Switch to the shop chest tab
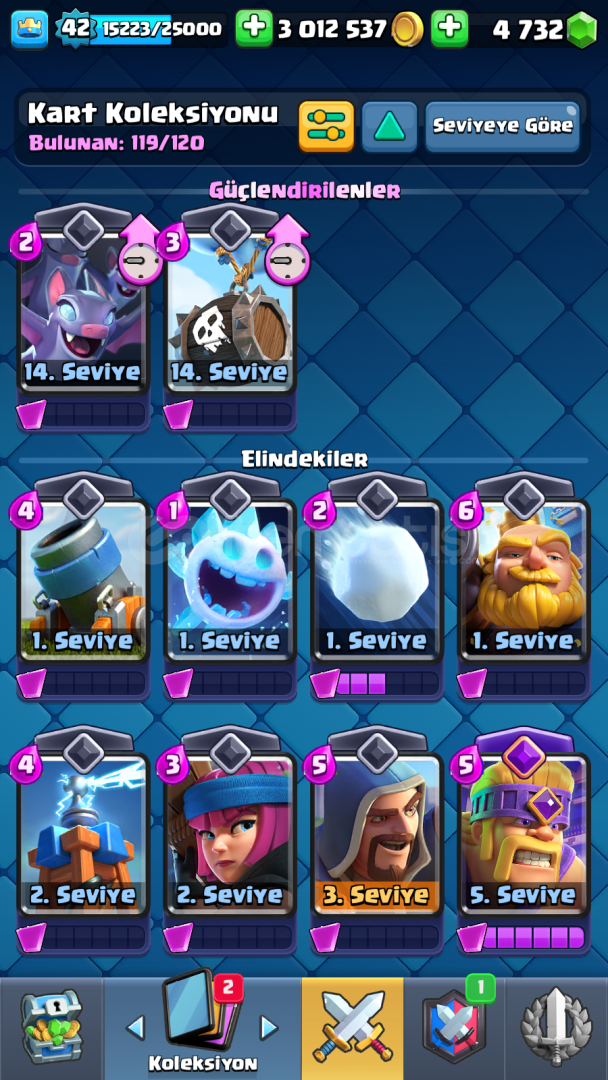 (x=52, y=1028)
